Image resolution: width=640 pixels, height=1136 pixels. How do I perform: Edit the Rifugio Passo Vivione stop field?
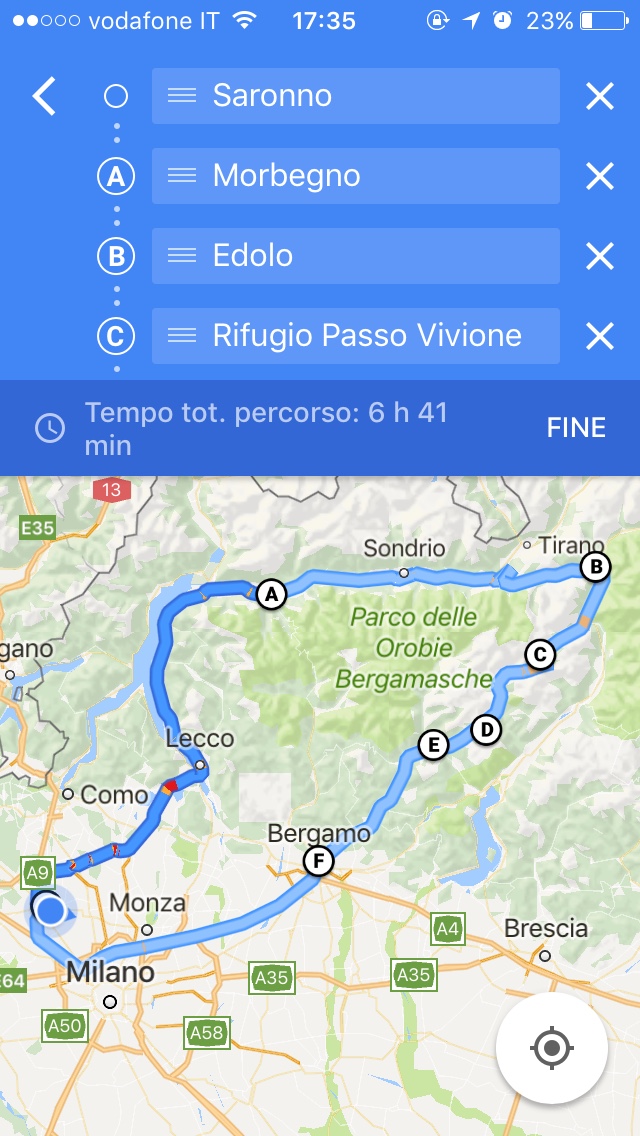coord(355,335)
